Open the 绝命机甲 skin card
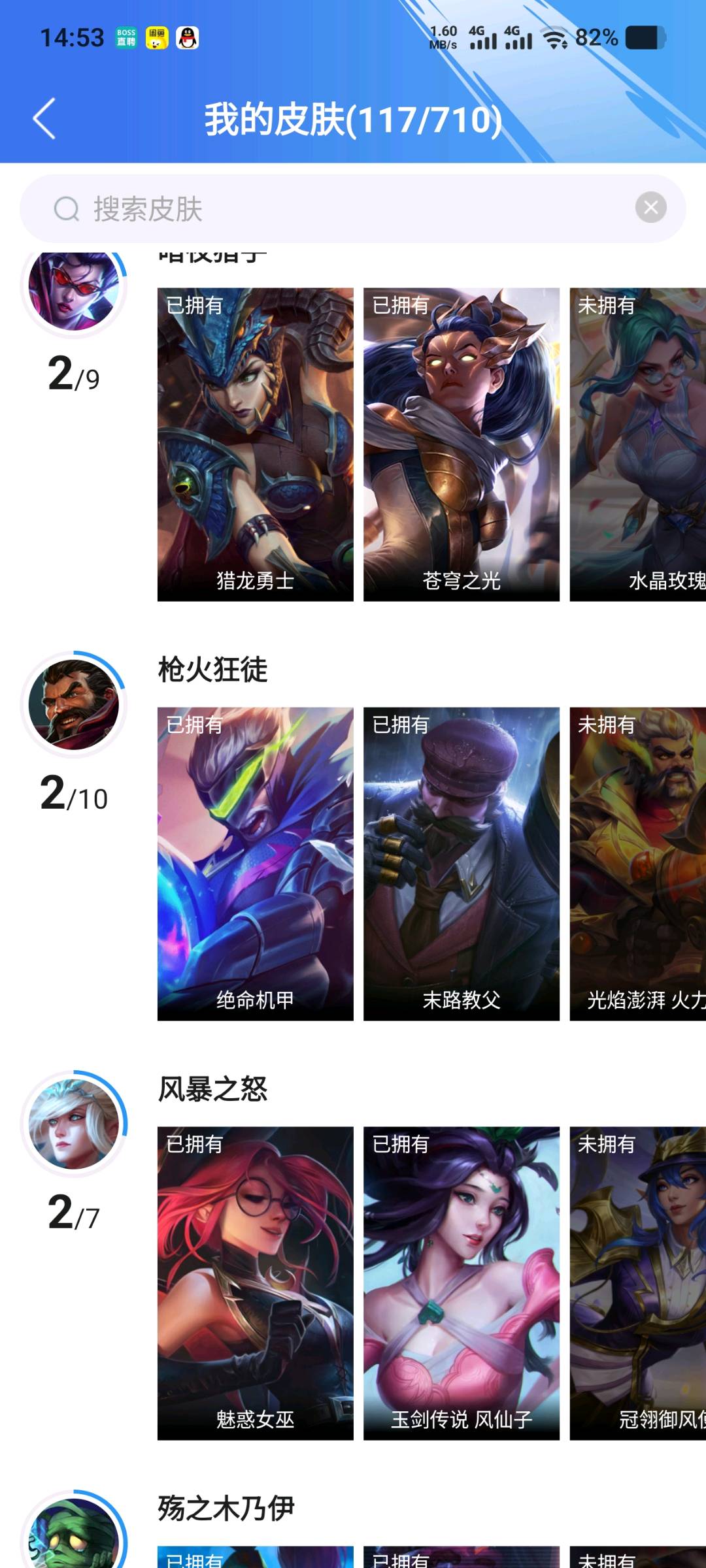Screen dimensions: 706x1568 coord(255,864)
